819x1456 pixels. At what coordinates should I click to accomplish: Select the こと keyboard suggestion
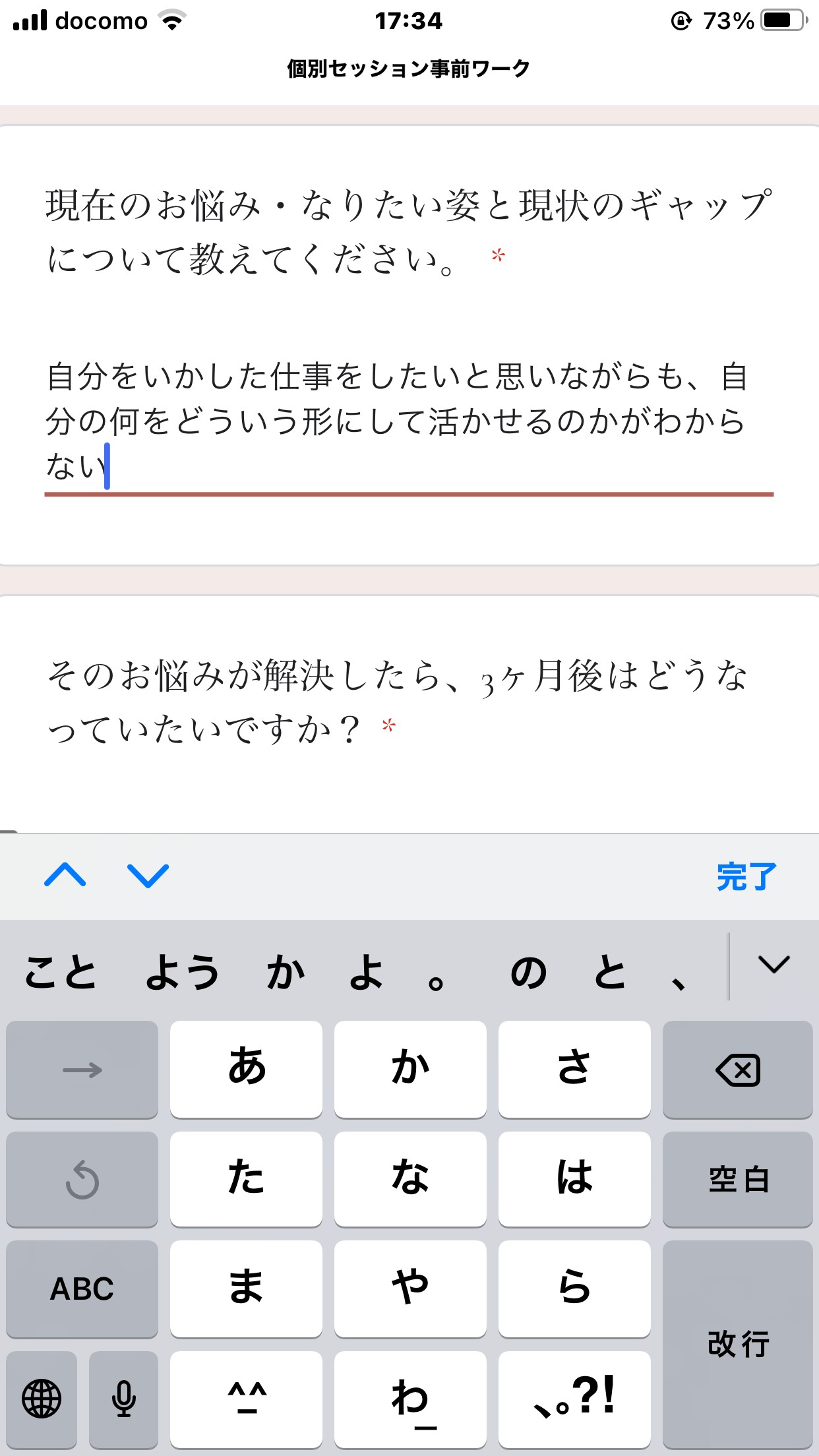61,972
